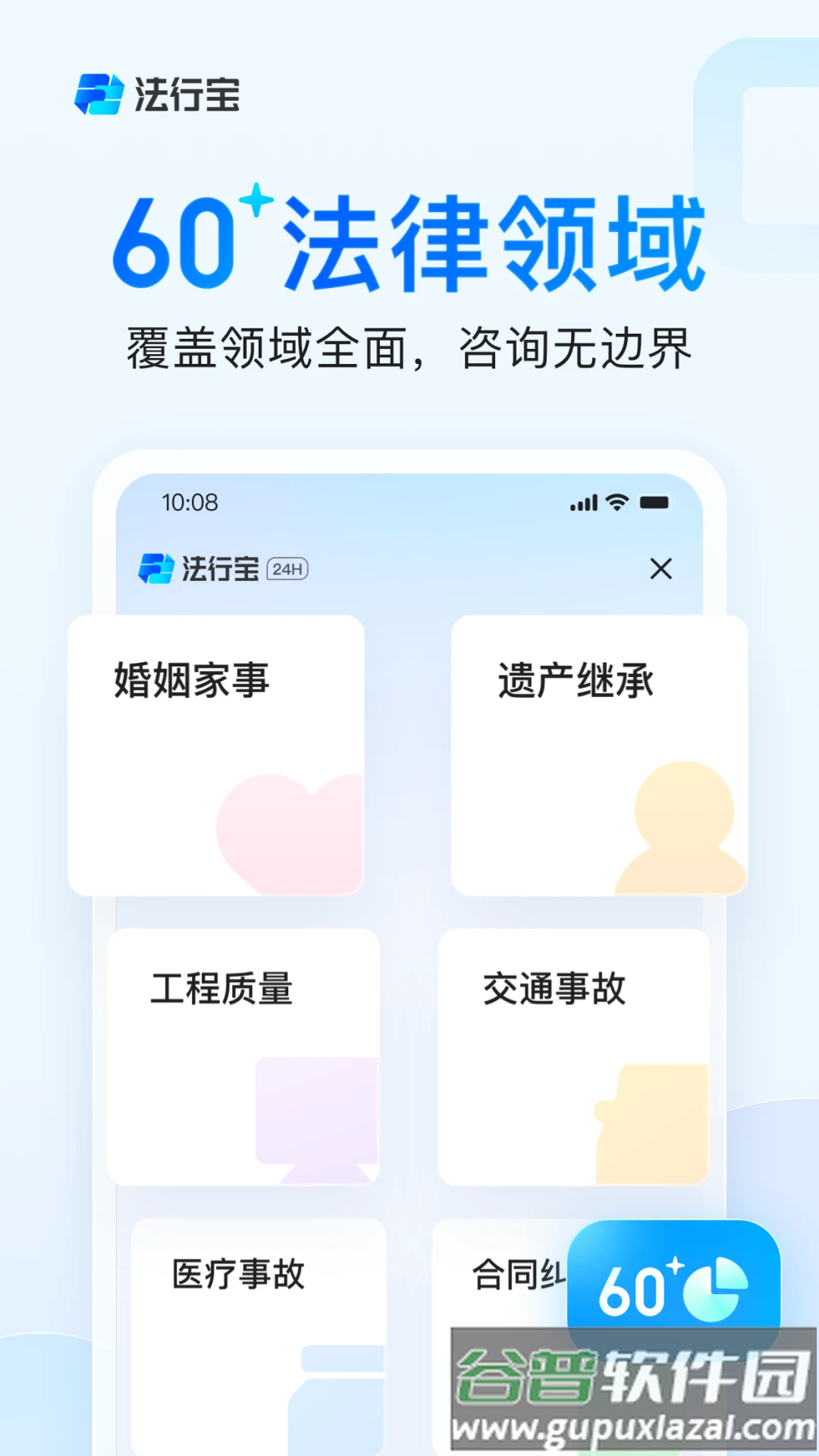The width and height of the screenshot is (819, 1456).
Task: Tap the battery indicator in the status bar
Action: tap(653, 503)
